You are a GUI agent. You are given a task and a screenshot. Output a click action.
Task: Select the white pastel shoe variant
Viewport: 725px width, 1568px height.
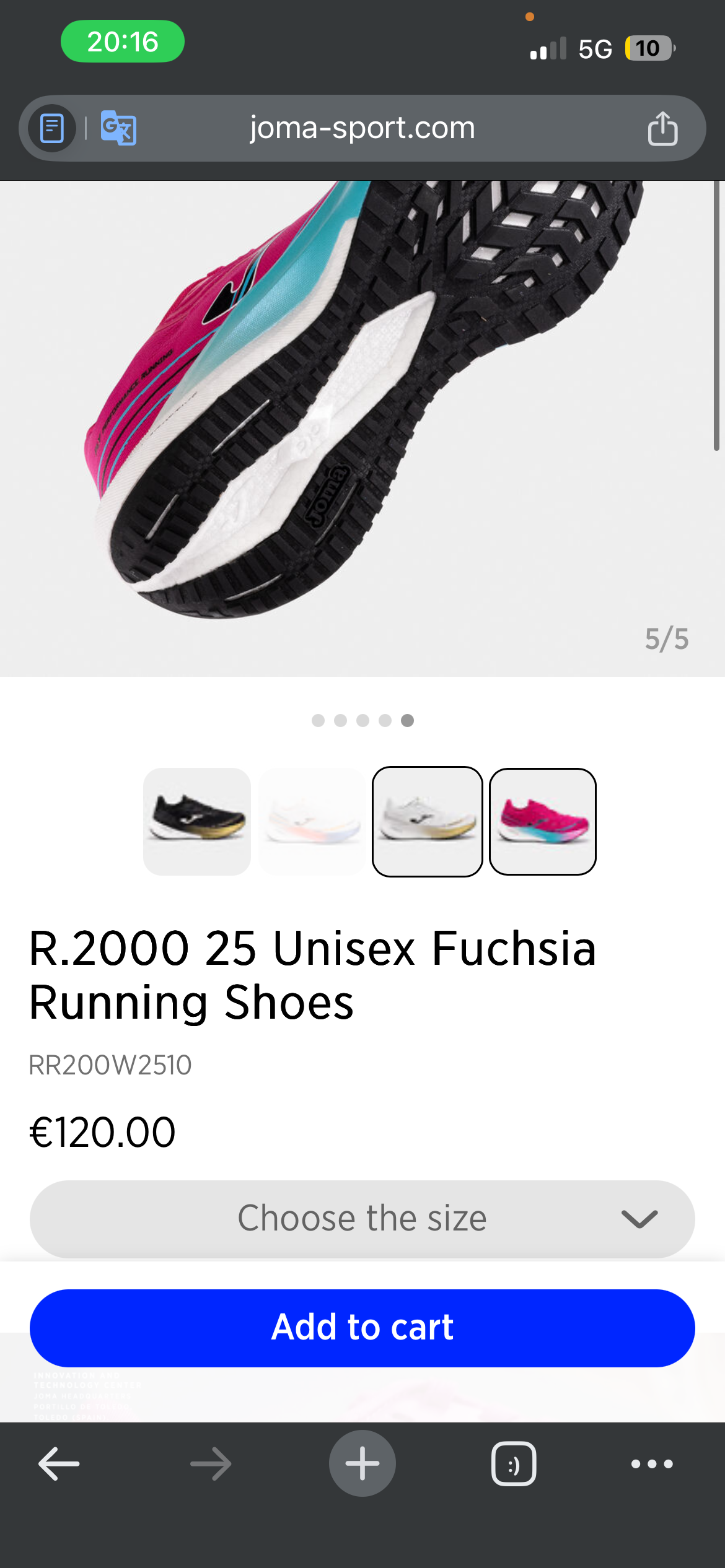(x=312, y=821)
